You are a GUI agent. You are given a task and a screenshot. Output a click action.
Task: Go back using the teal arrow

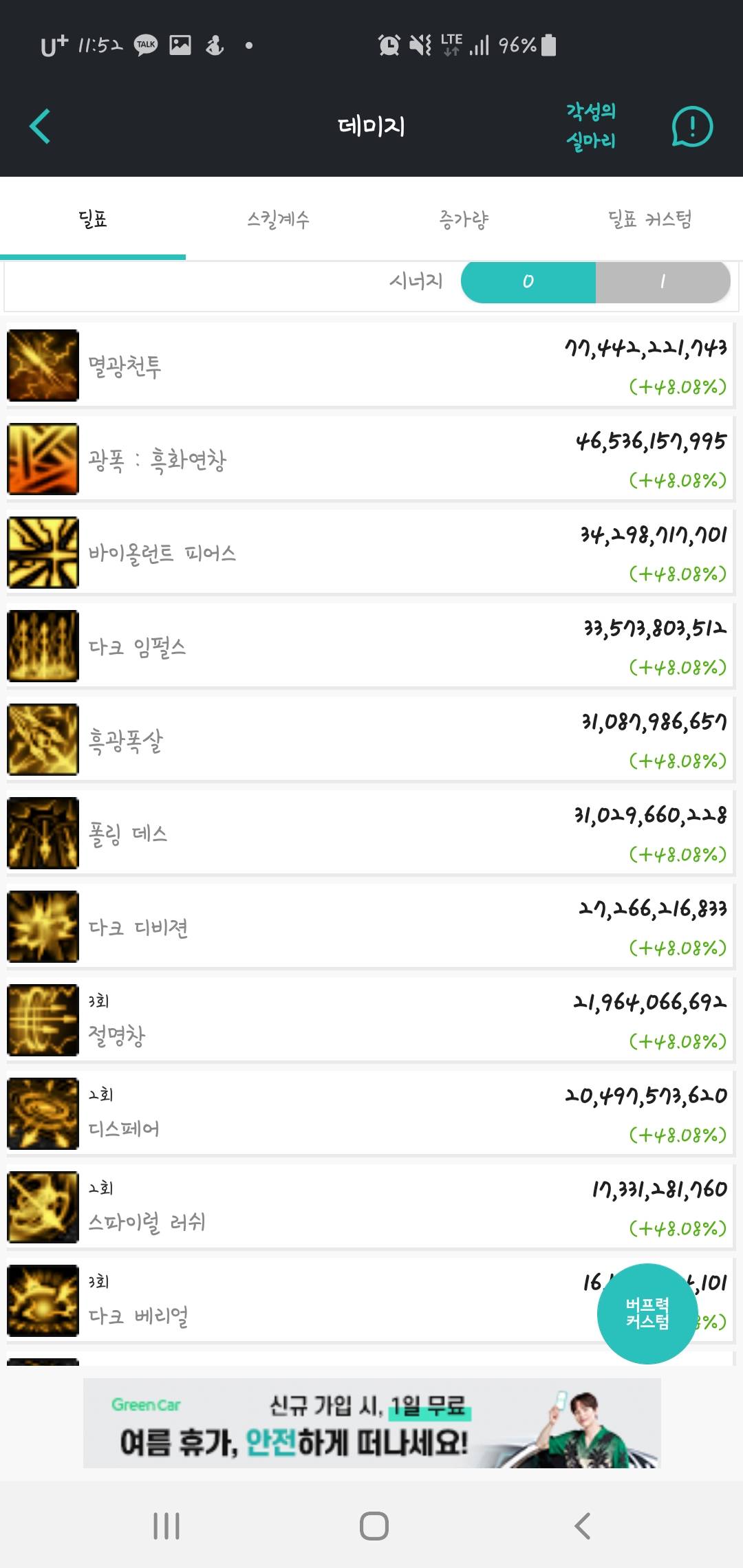click(x=40, y=127)
